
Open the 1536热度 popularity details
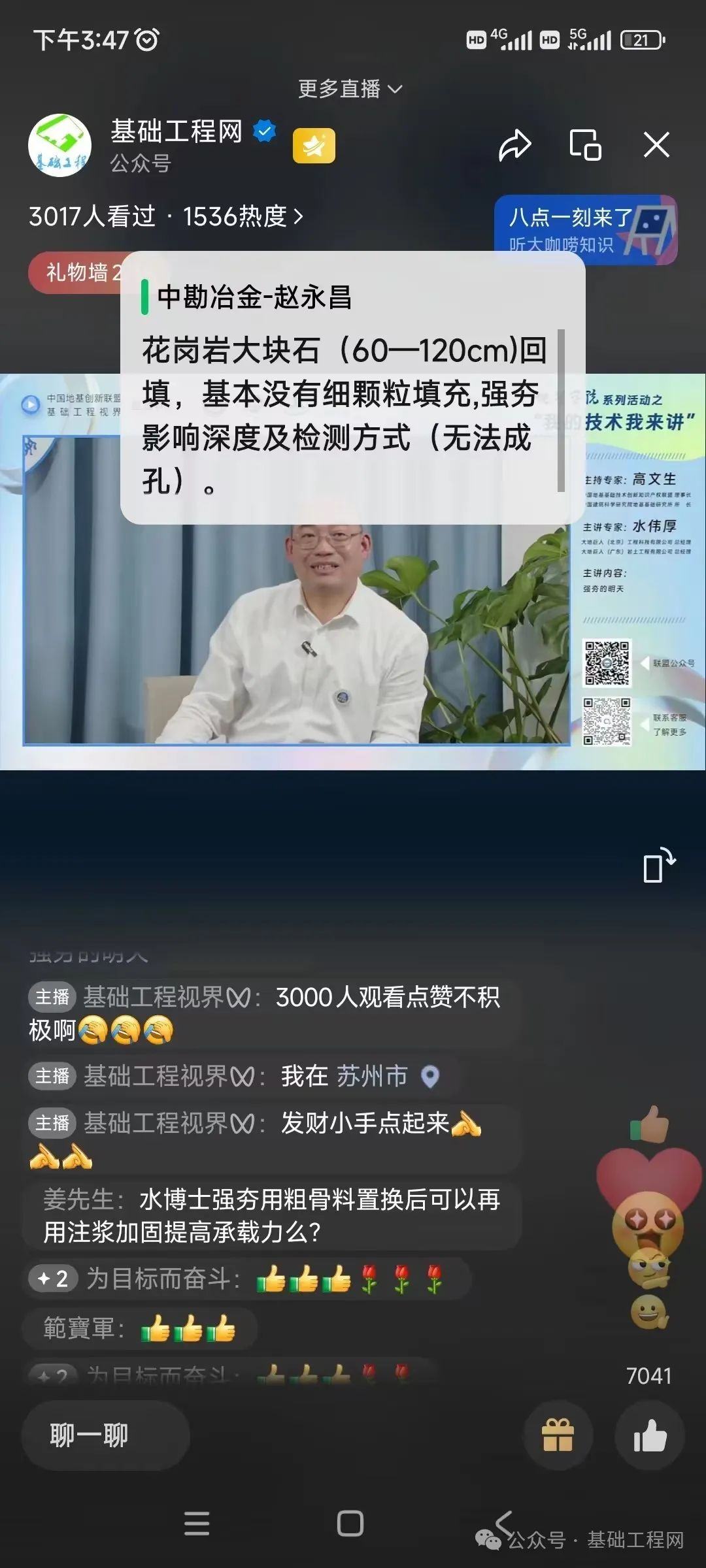coord(243,216)
